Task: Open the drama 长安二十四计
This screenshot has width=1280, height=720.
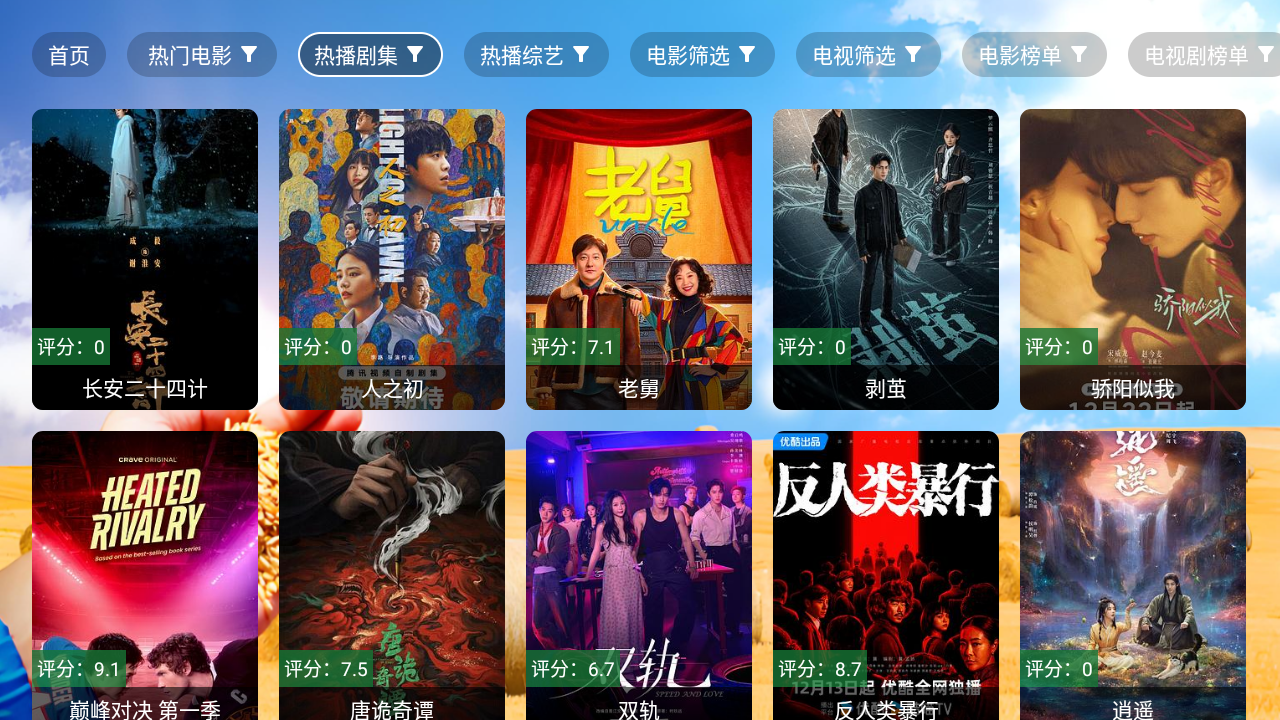Action: (x=145, y=259)
